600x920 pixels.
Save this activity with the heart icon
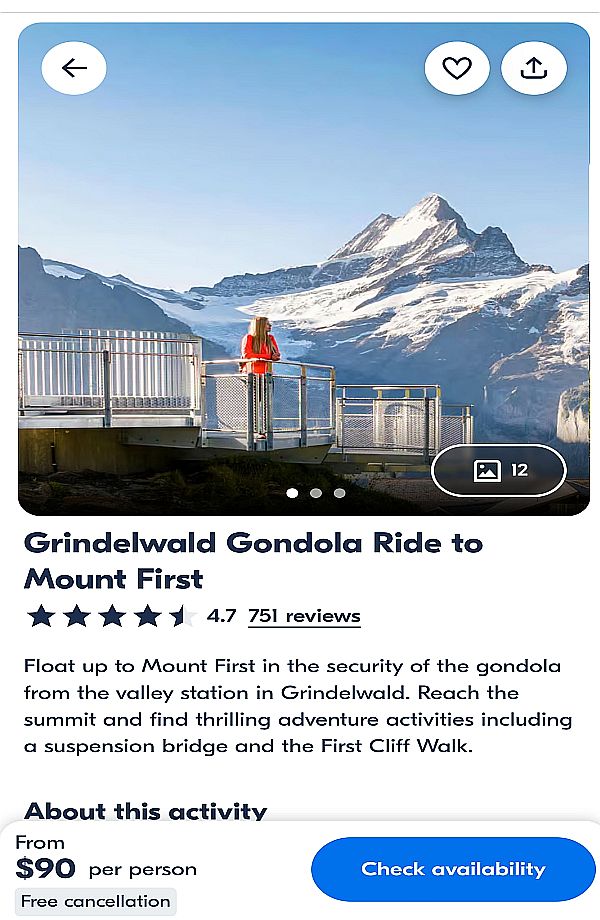tap(457, 68)
